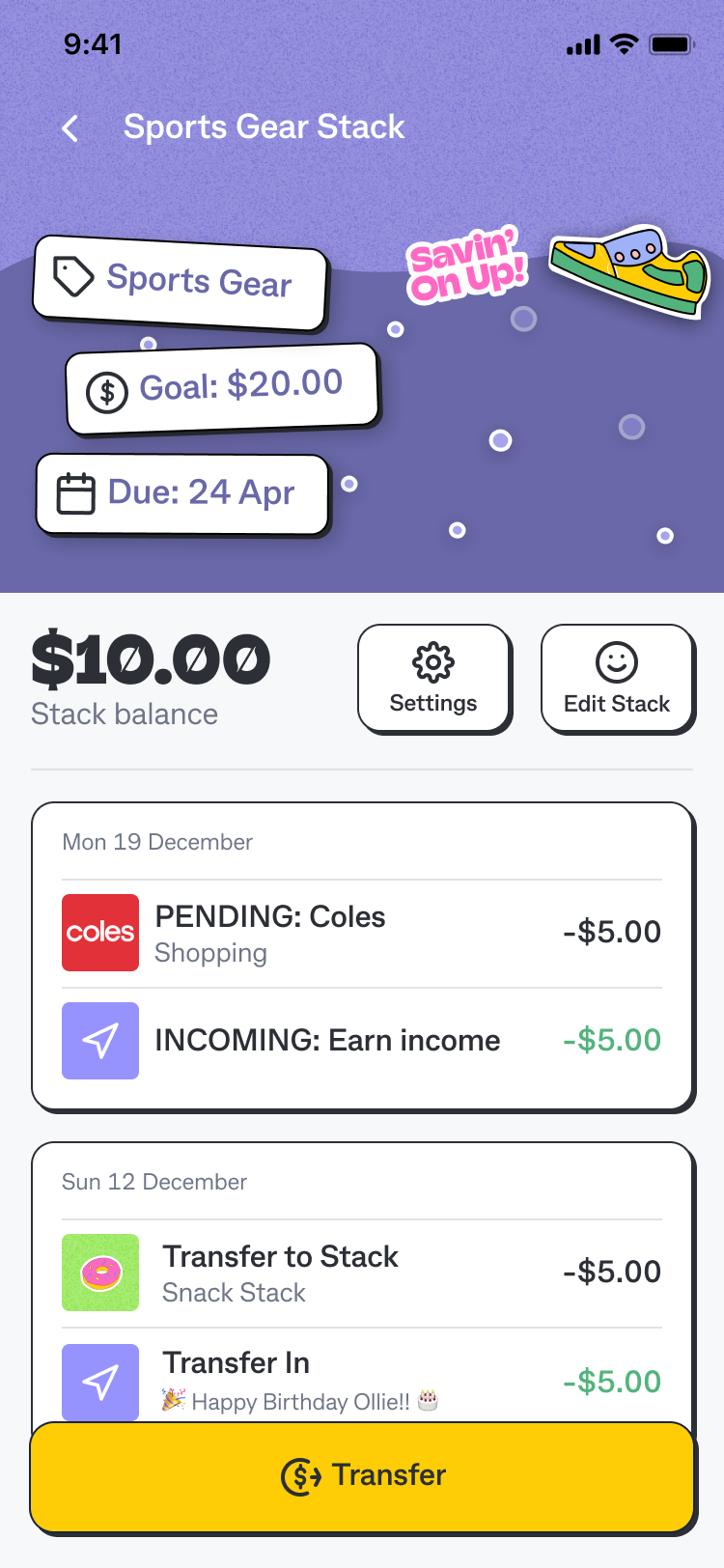Open the Transfer to Stack transaction

tap(362, 1273)
